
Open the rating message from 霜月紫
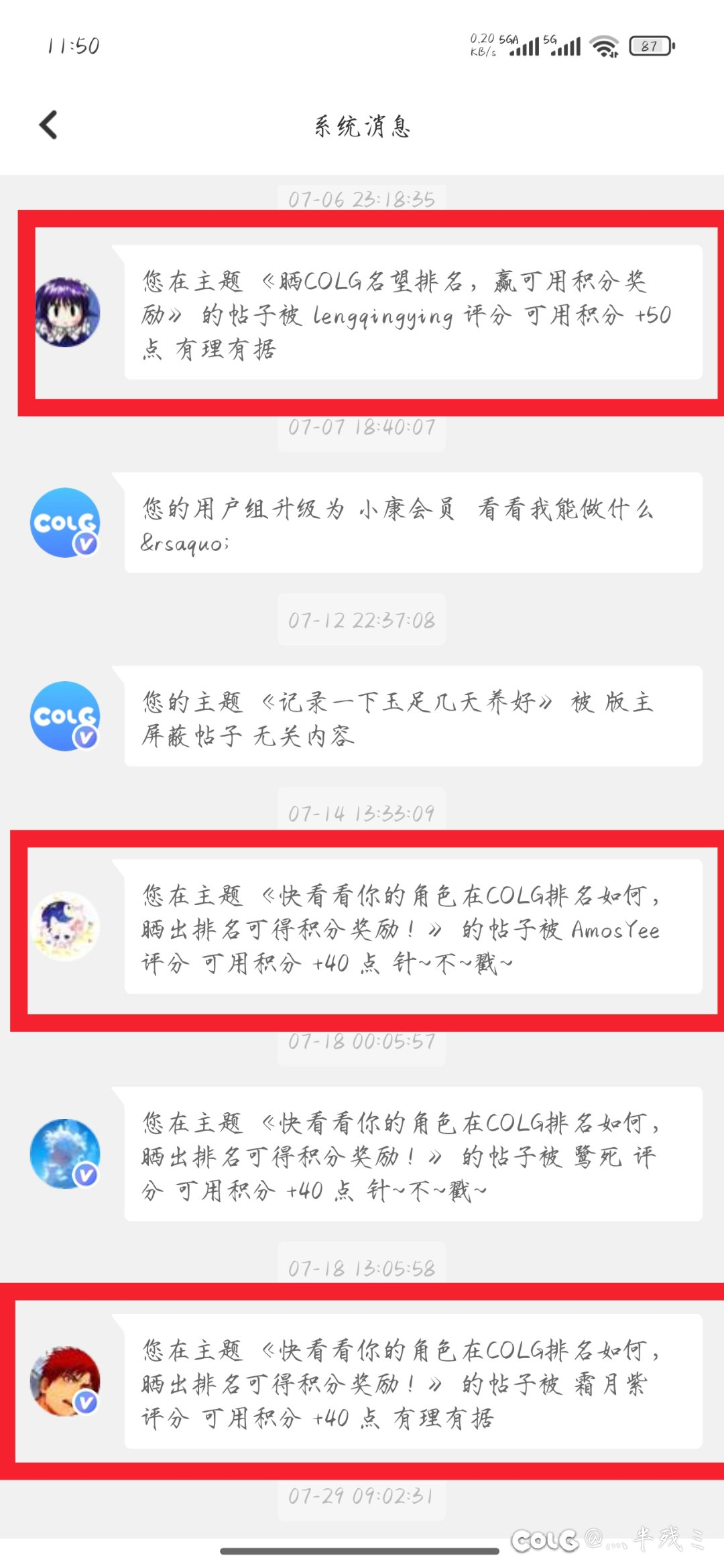[413, 1382]
